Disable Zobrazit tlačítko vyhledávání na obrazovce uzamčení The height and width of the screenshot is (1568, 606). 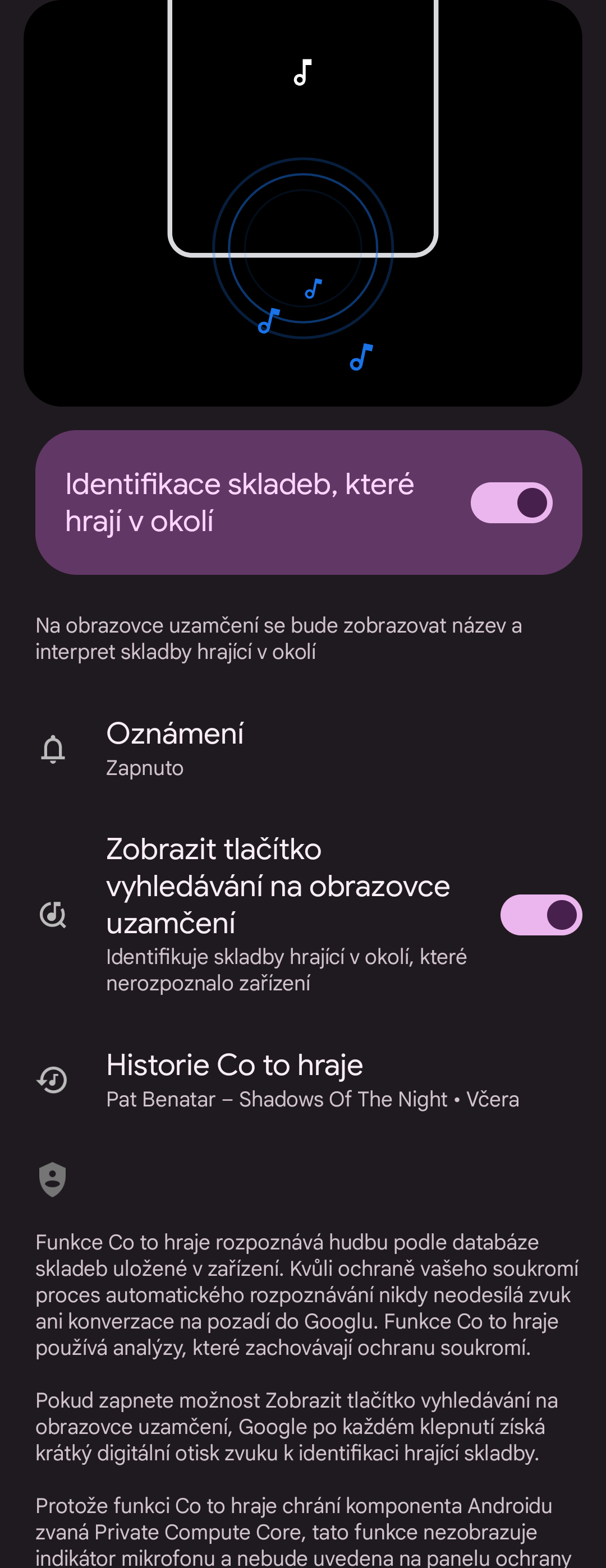(540, 914)
